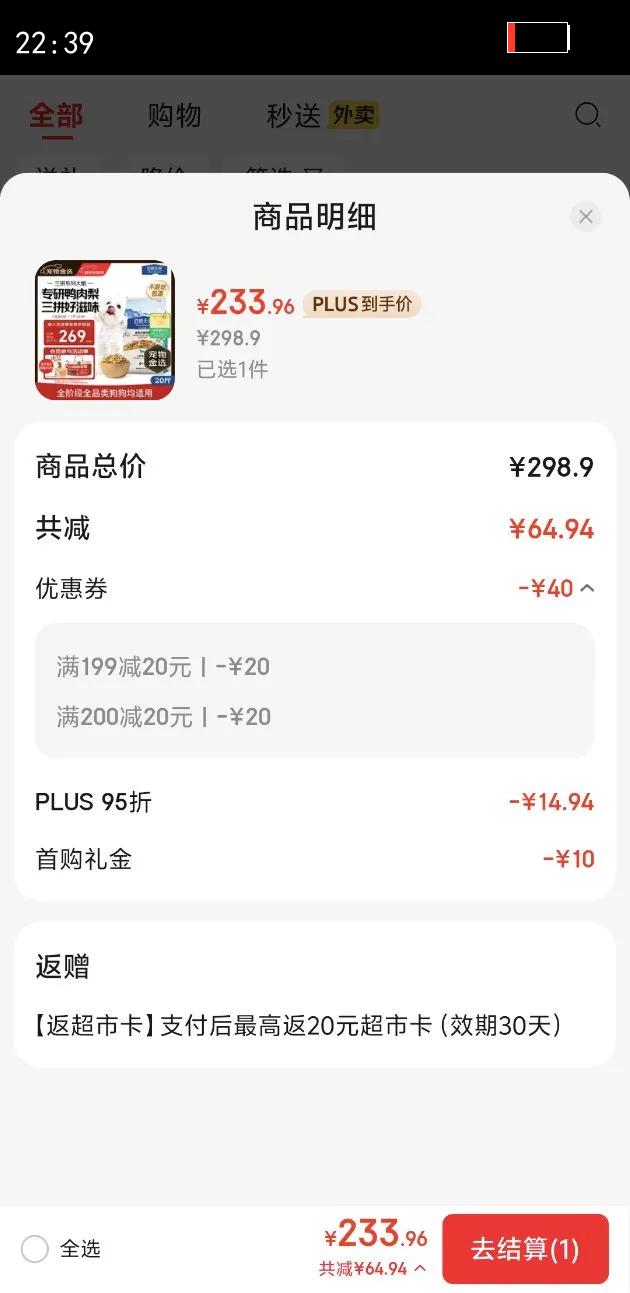
Task: Close the 商品明细 sheet
Action: (x=585, y=217)
